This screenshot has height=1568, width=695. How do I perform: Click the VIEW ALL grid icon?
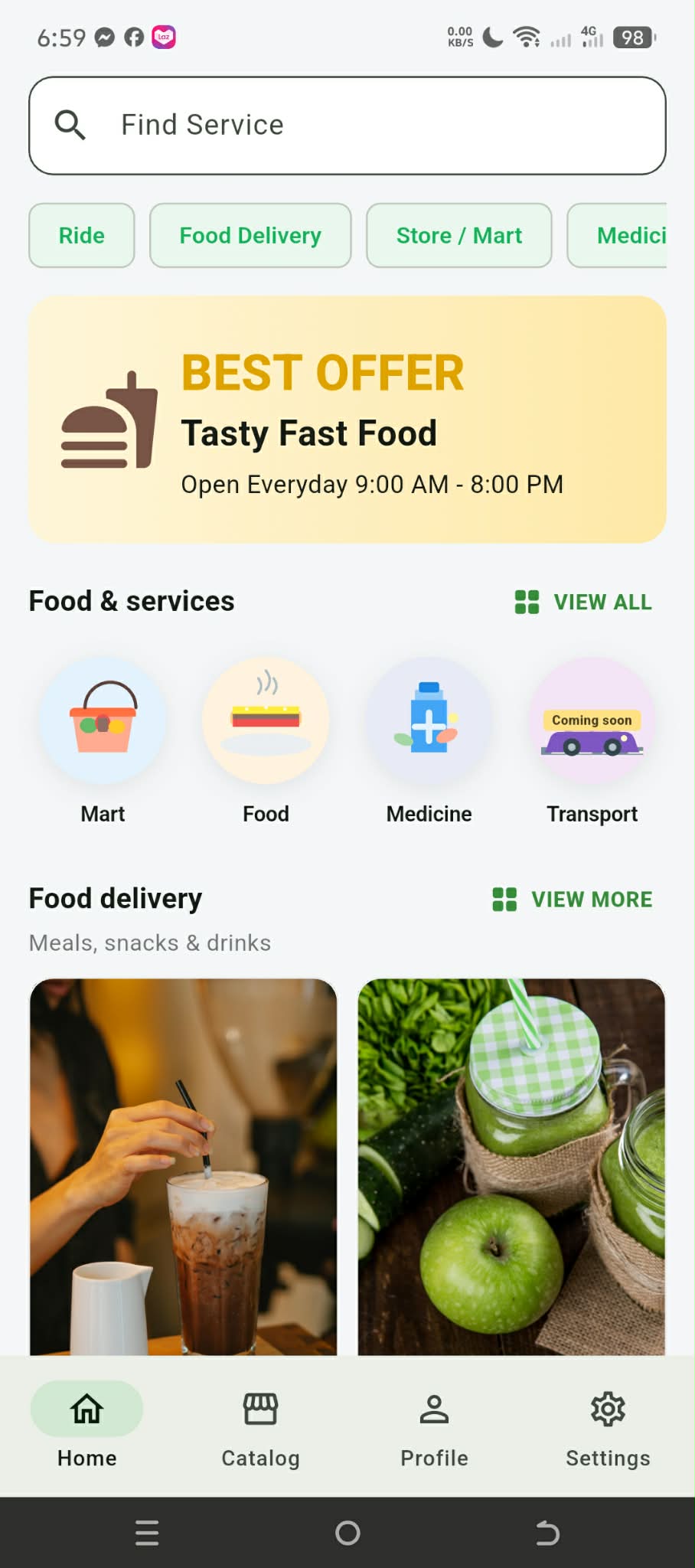[x=525, y=602]
